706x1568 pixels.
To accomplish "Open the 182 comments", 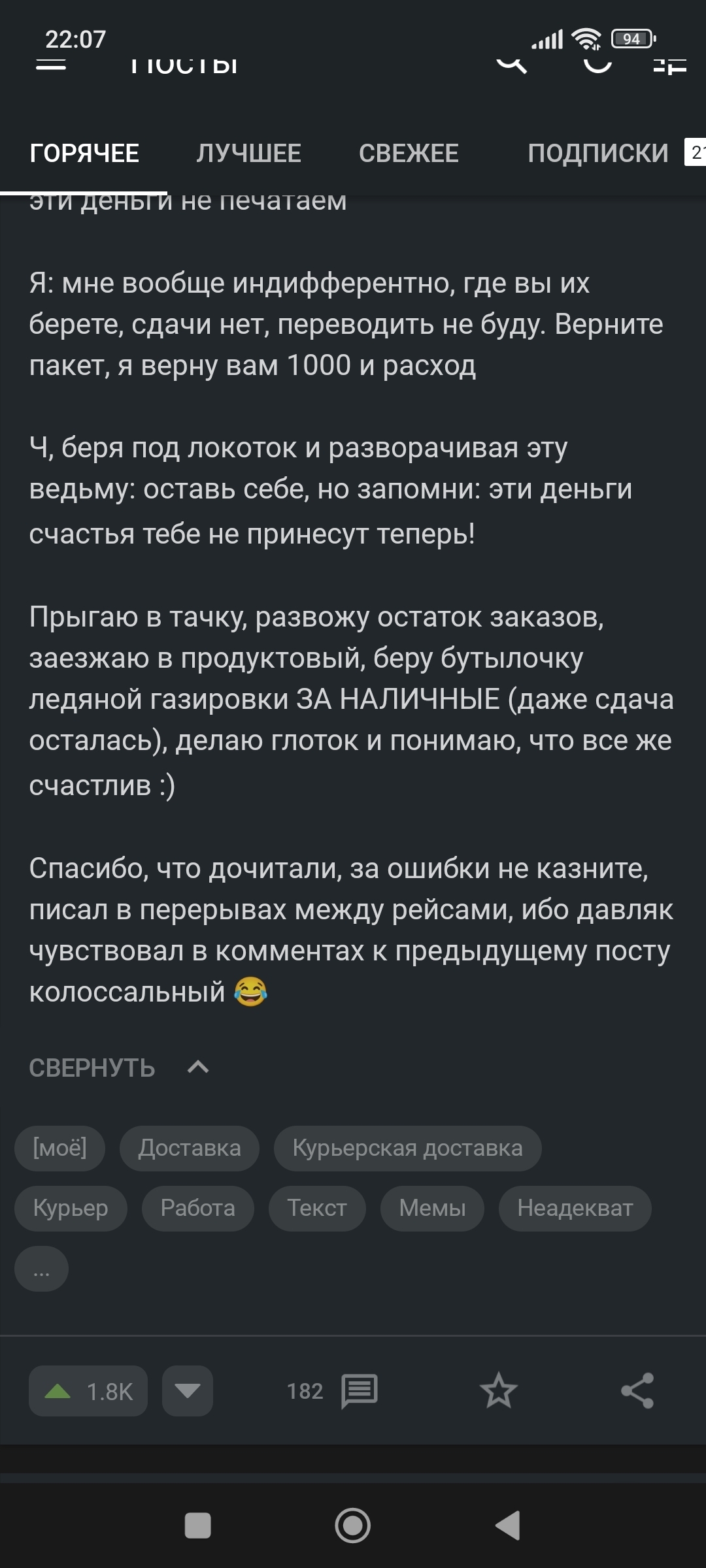I will pos(332,1391).
